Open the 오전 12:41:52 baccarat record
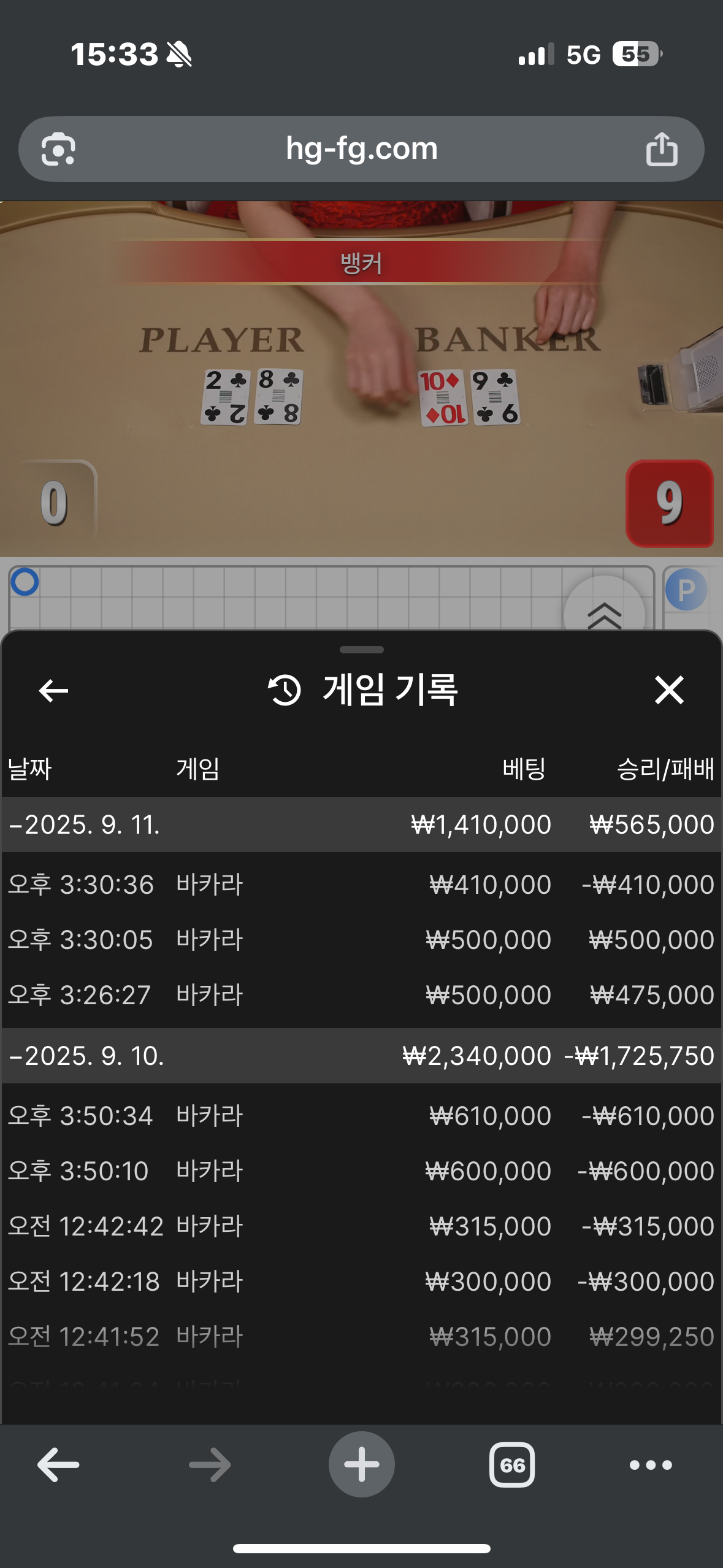Screen dimensions: 723x1568 pyautogui.click(x=361, y=1337)
